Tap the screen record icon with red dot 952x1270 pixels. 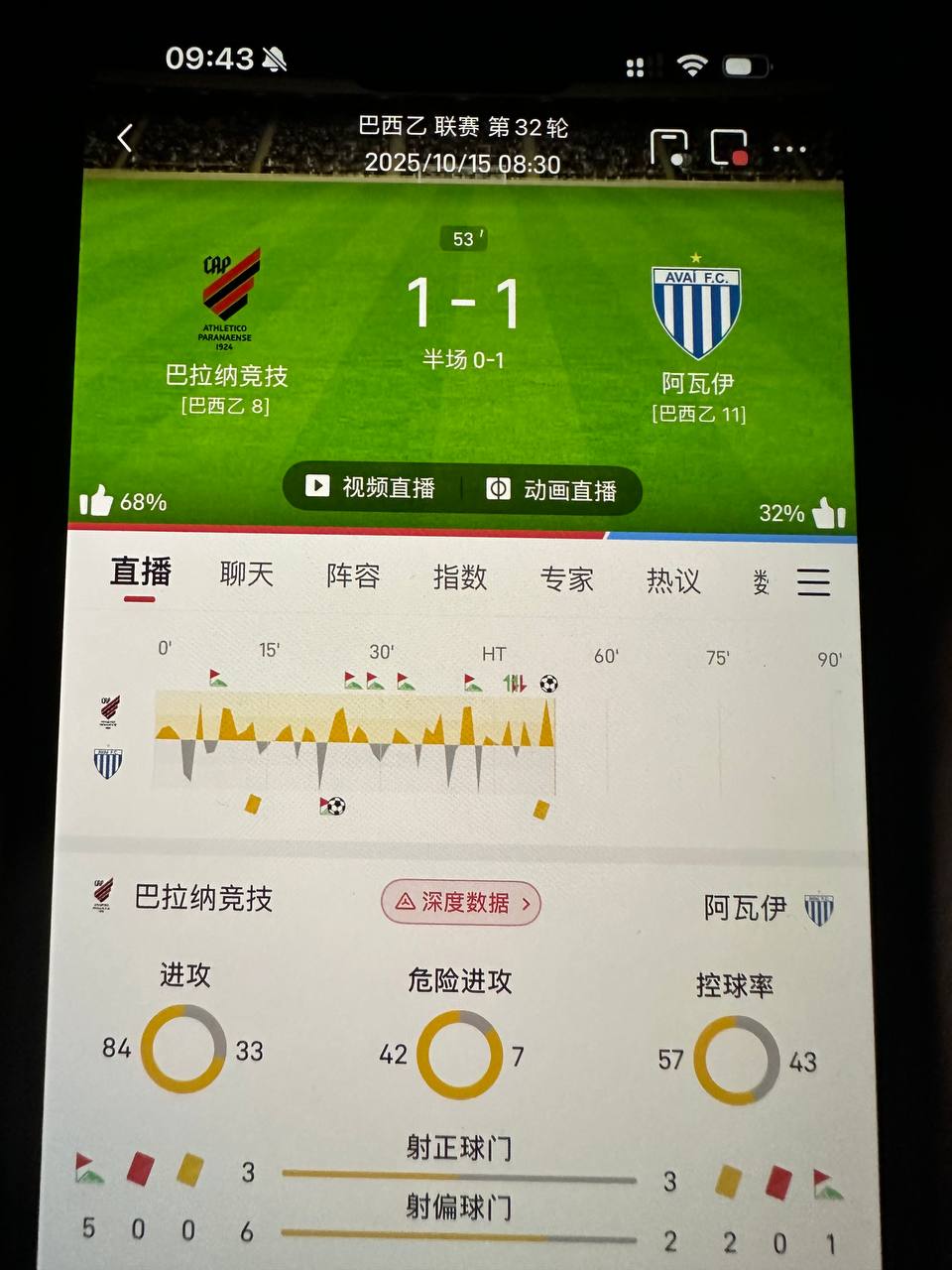(729, 148)
